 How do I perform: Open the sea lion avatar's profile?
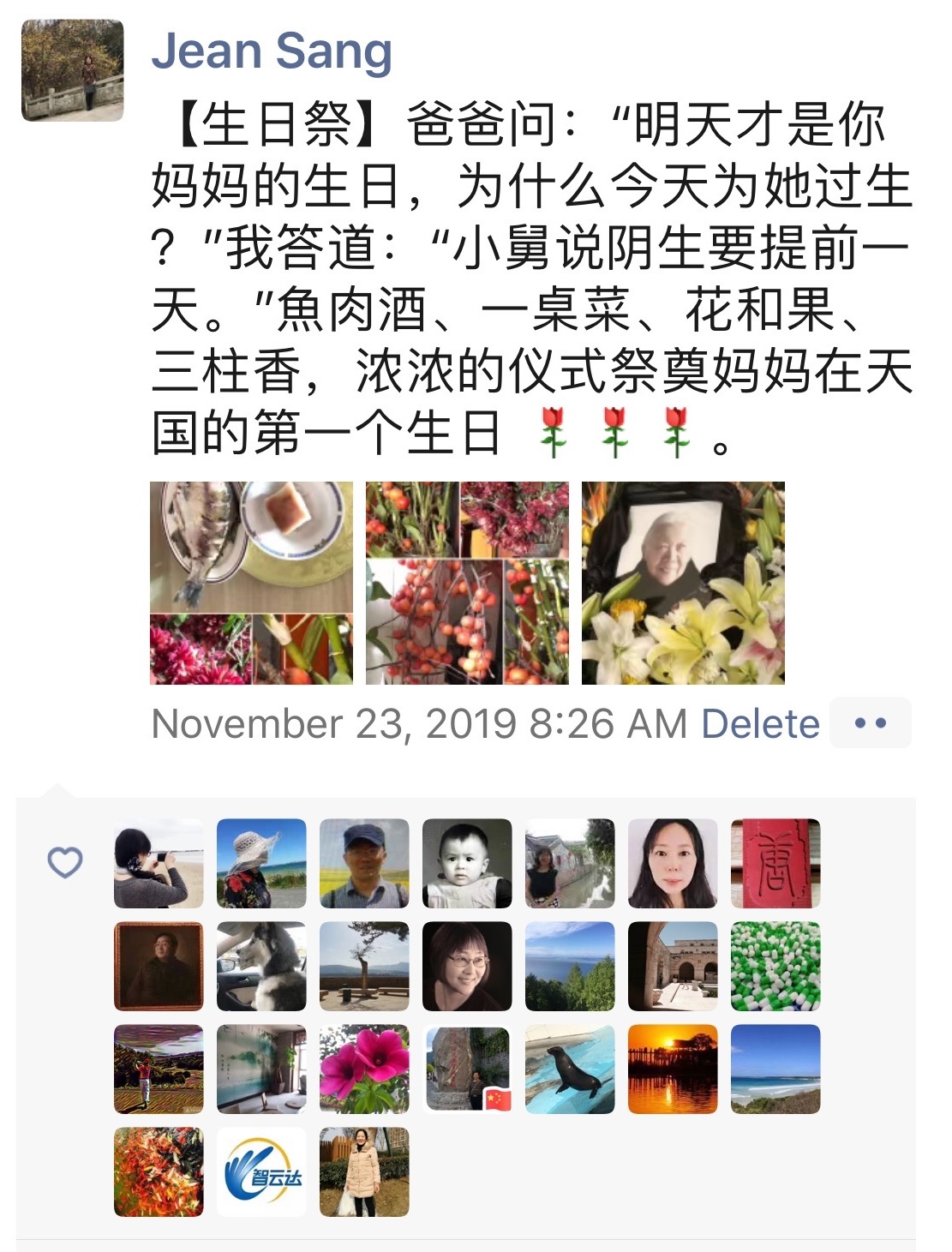pyautogui.click(x=570, y=1069)
